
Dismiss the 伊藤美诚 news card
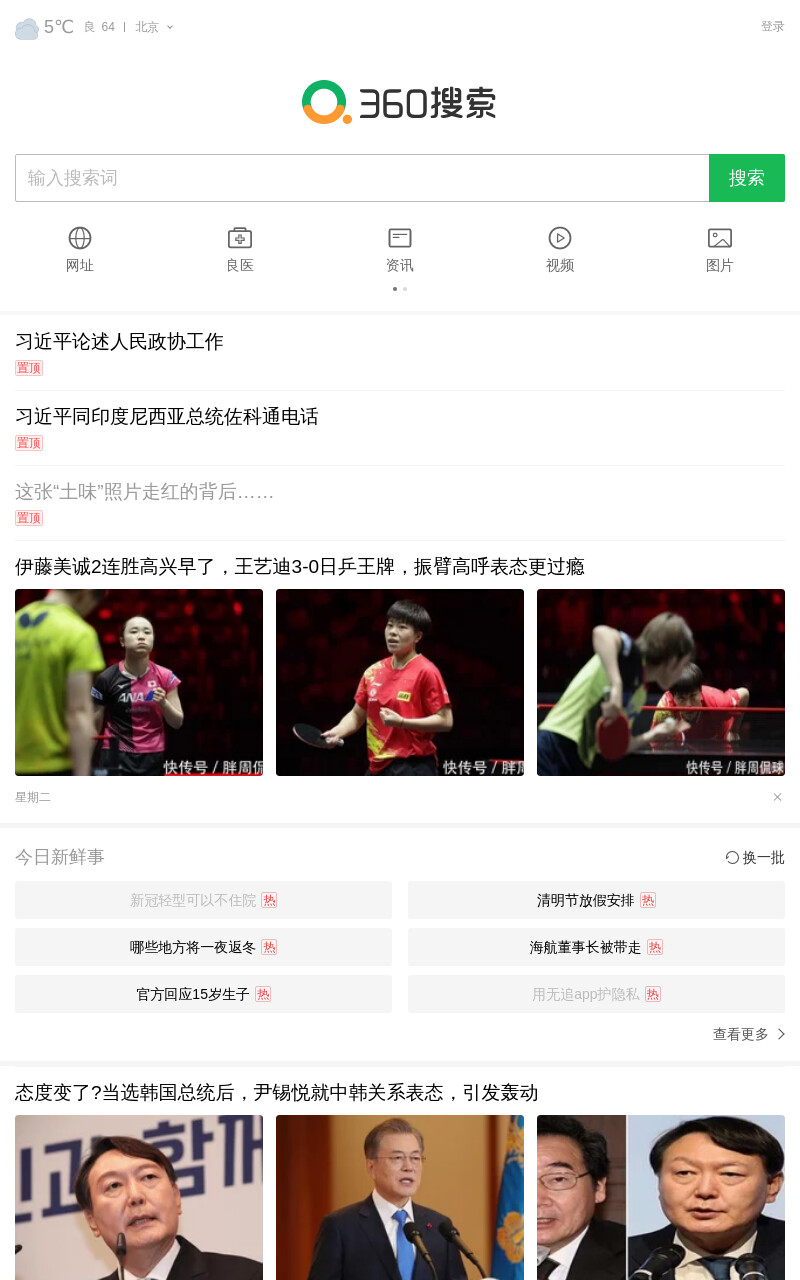click(777, 797)
